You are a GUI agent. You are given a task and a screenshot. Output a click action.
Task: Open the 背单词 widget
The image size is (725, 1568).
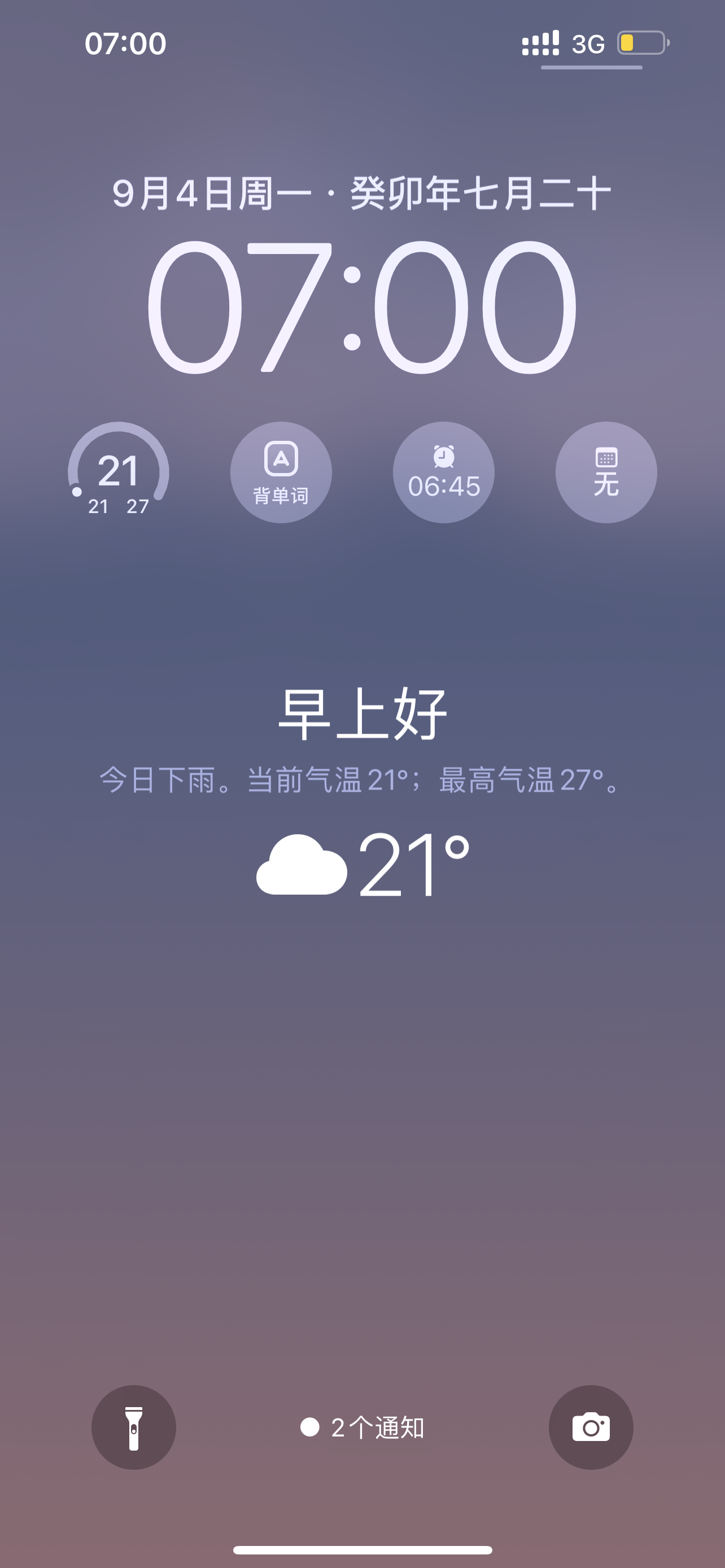[x=281, y=472]
